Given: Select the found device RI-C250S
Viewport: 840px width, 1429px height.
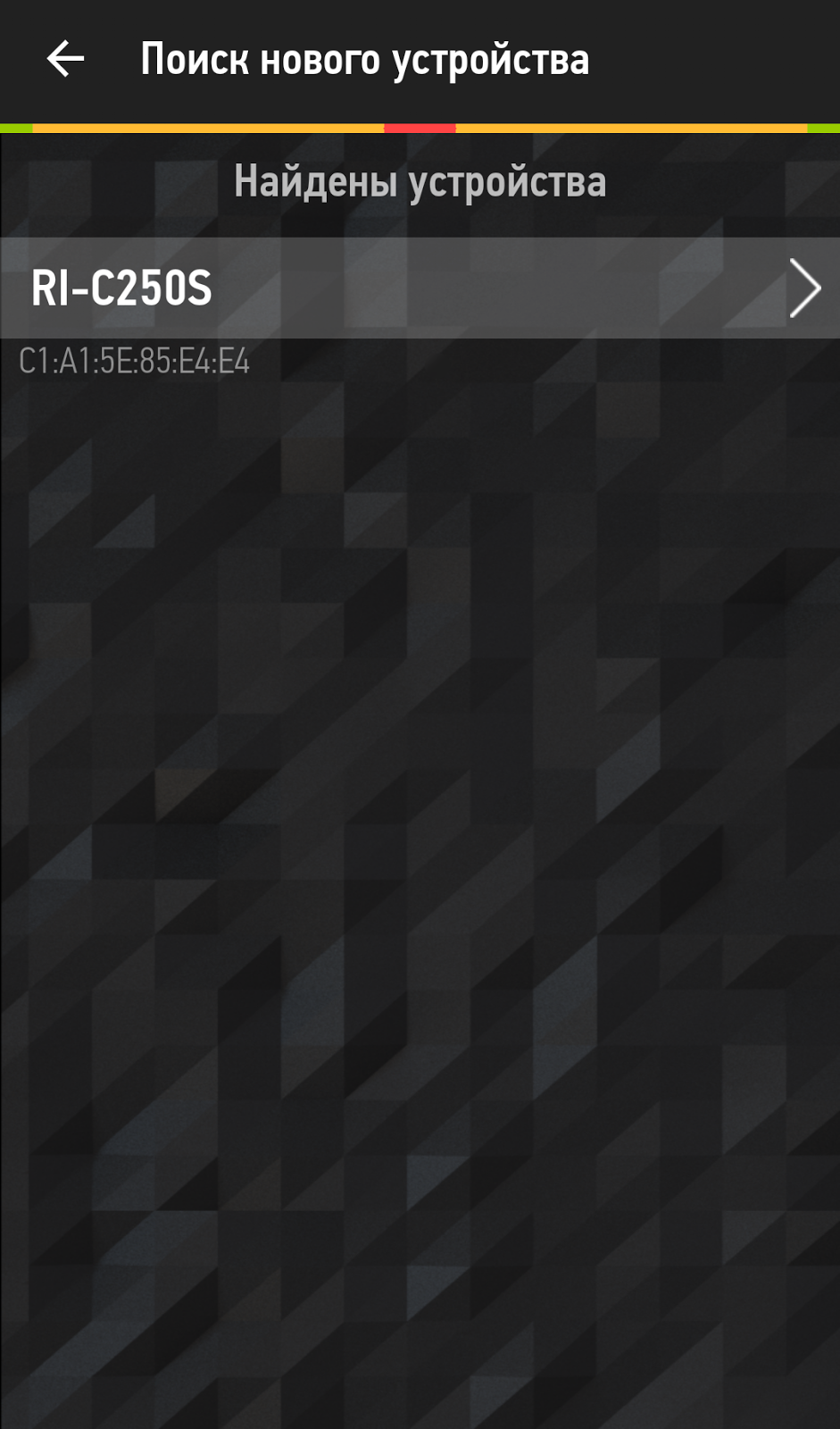Looking at the screenshot, I should pos(420,288).
